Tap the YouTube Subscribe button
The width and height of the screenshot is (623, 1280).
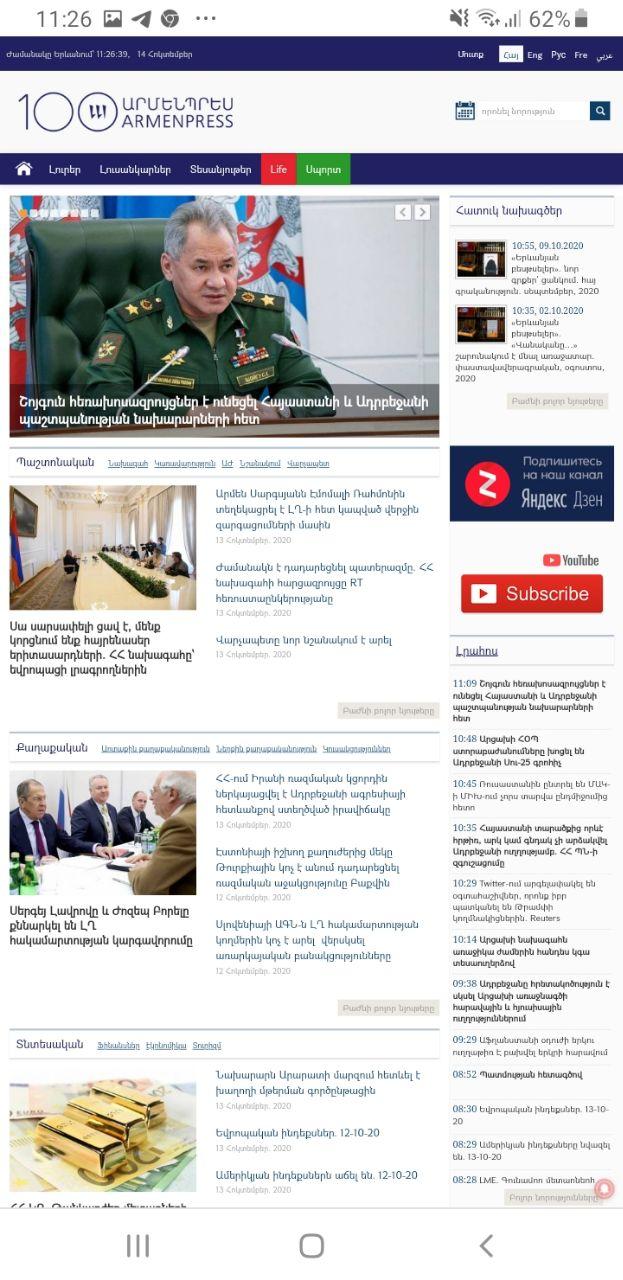tap(531, 593)
